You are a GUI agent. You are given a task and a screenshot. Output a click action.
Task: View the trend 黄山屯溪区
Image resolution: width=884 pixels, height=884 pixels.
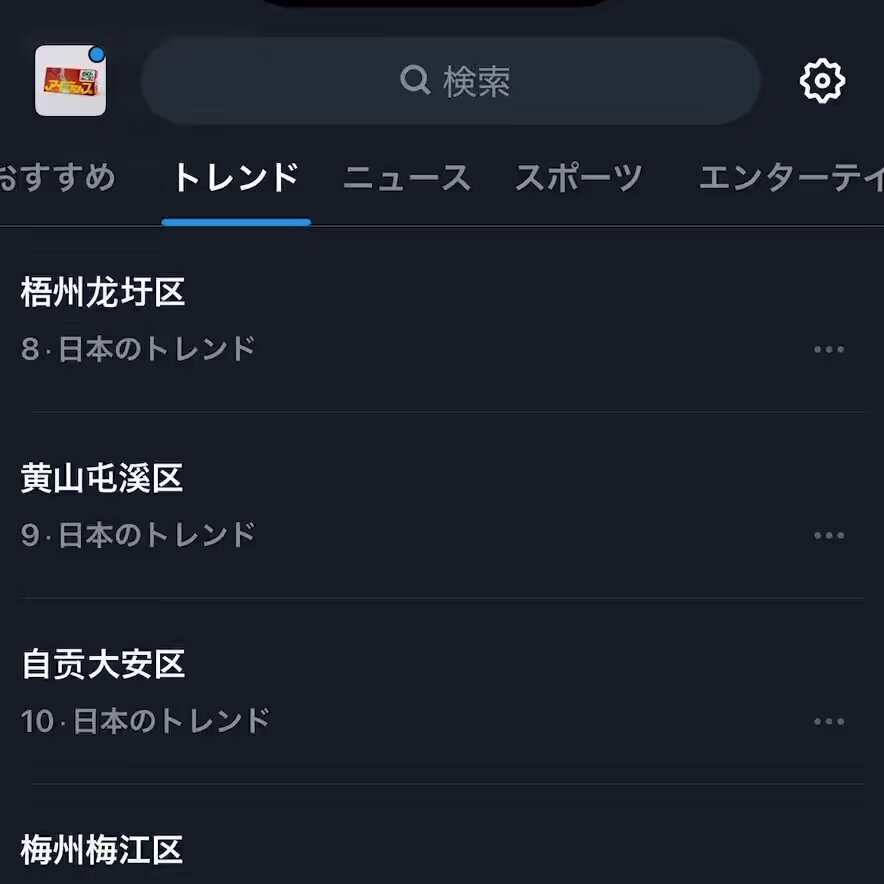(x=103, y=479)
